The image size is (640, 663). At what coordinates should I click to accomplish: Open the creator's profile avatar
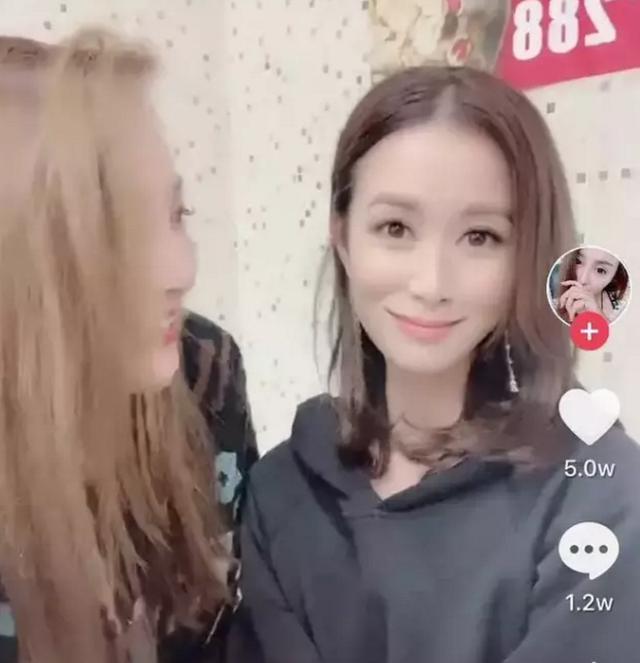point(588,284)
